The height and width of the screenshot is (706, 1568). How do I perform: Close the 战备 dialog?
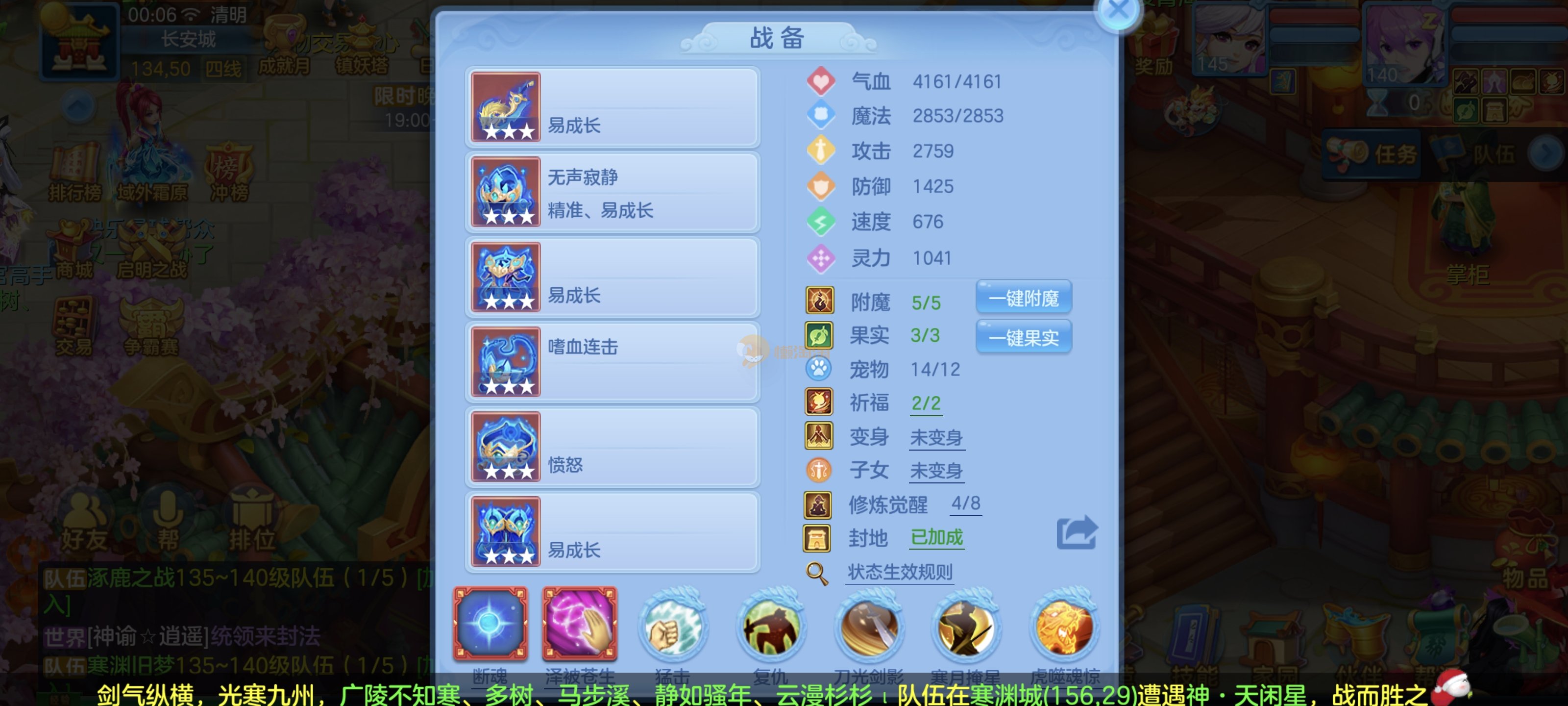coord(1118,11)
